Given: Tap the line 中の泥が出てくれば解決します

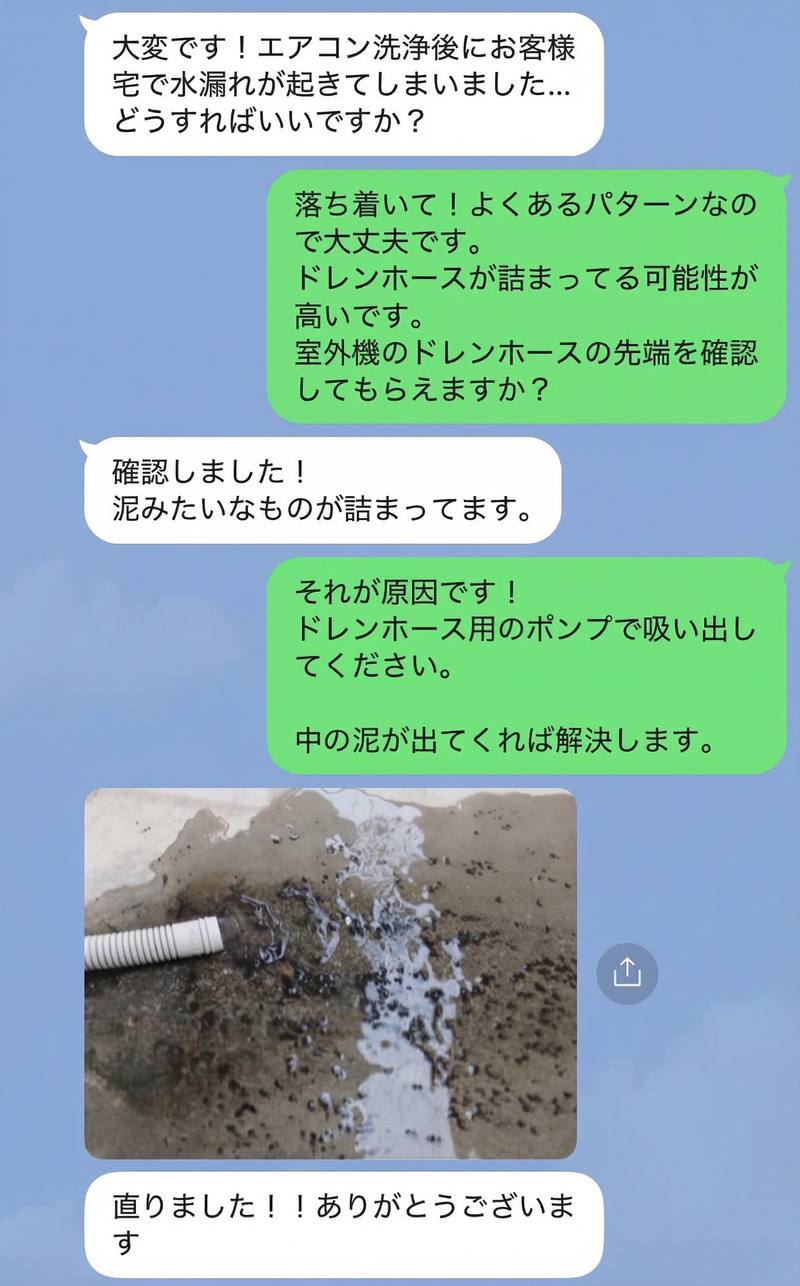Looking at the screenshot, I should click(x=500, y=740).
